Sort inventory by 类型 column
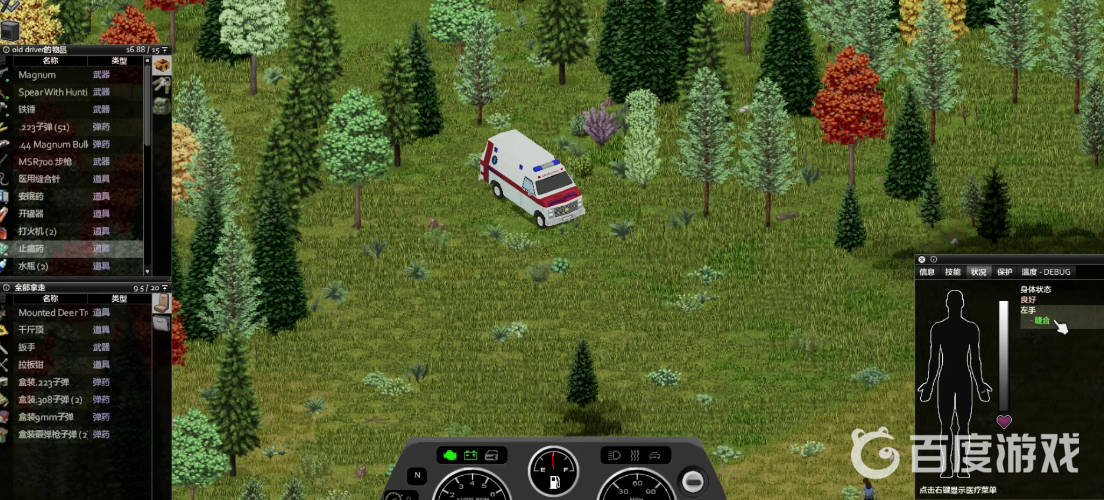The image size is (1104, 500). [x=101, y=60]
